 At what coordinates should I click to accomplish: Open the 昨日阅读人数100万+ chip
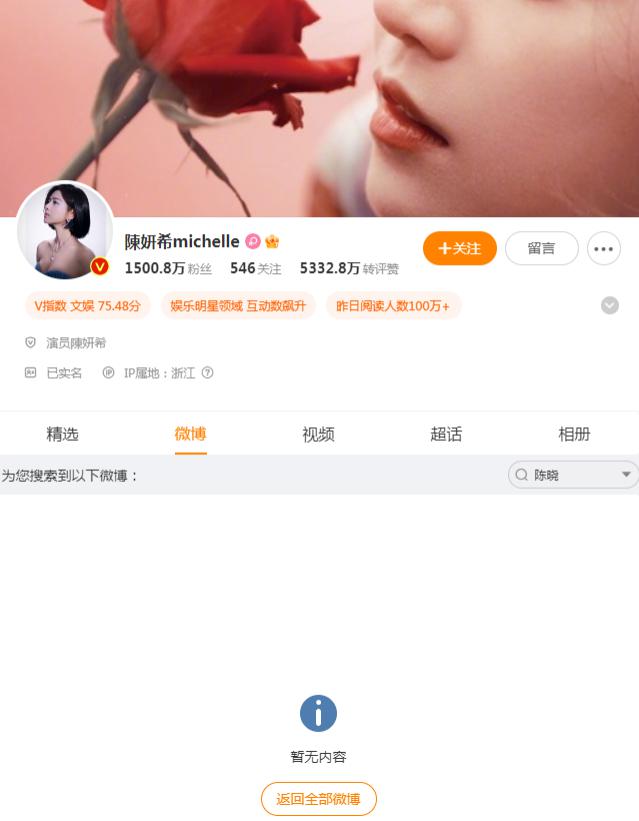(393, 306)
